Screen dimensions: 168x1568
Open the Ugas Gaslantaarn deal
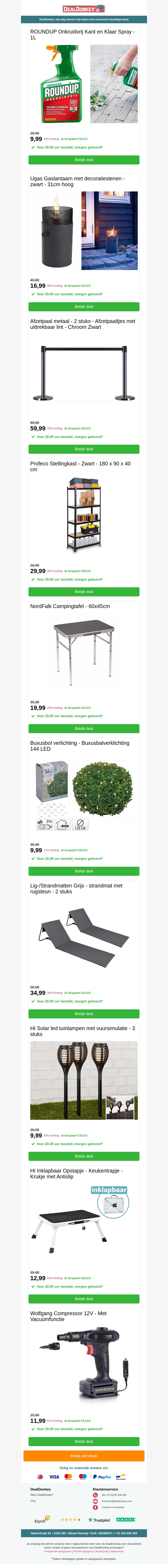(x=84, y=307)
